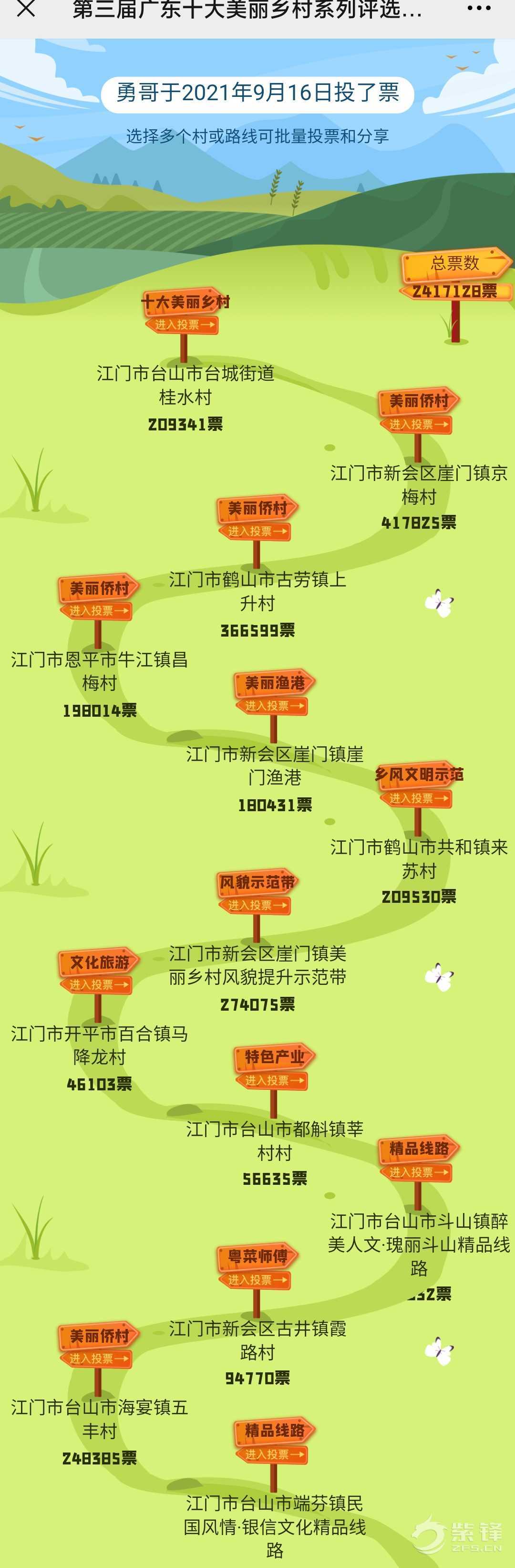Enter voting for 斗山镇 精品线路
515x1568 pixels.
point(417,1172)
